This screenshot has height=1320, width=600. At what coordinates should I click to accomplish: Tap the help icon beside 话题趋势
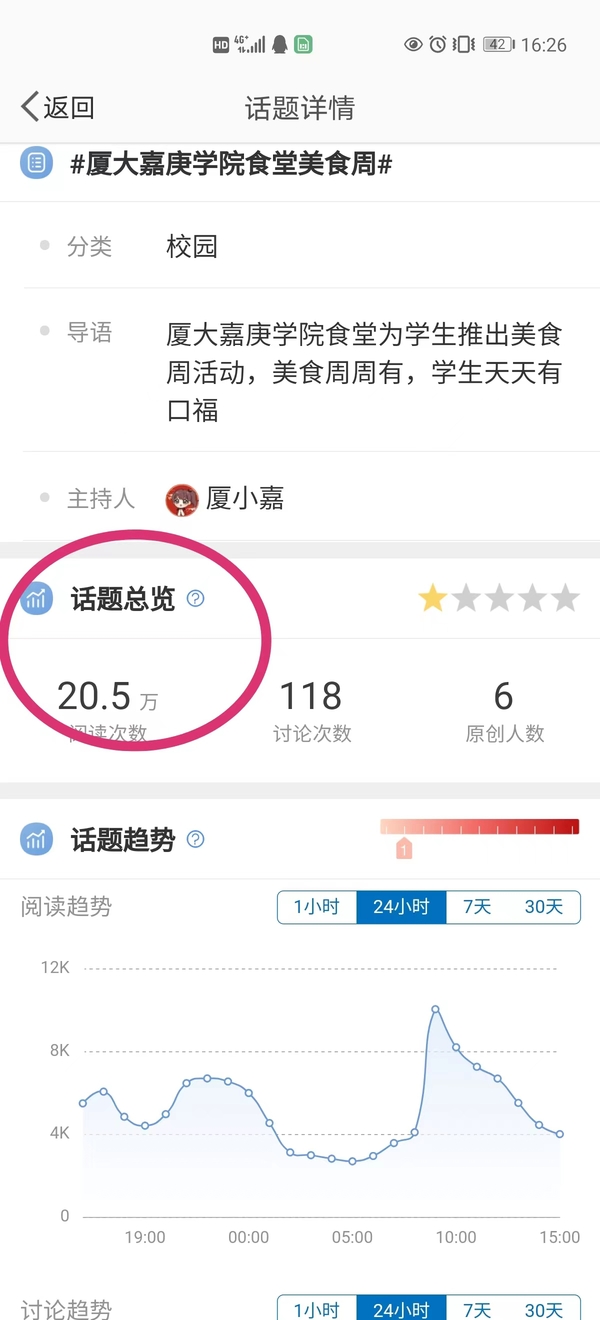coord(196,839)
